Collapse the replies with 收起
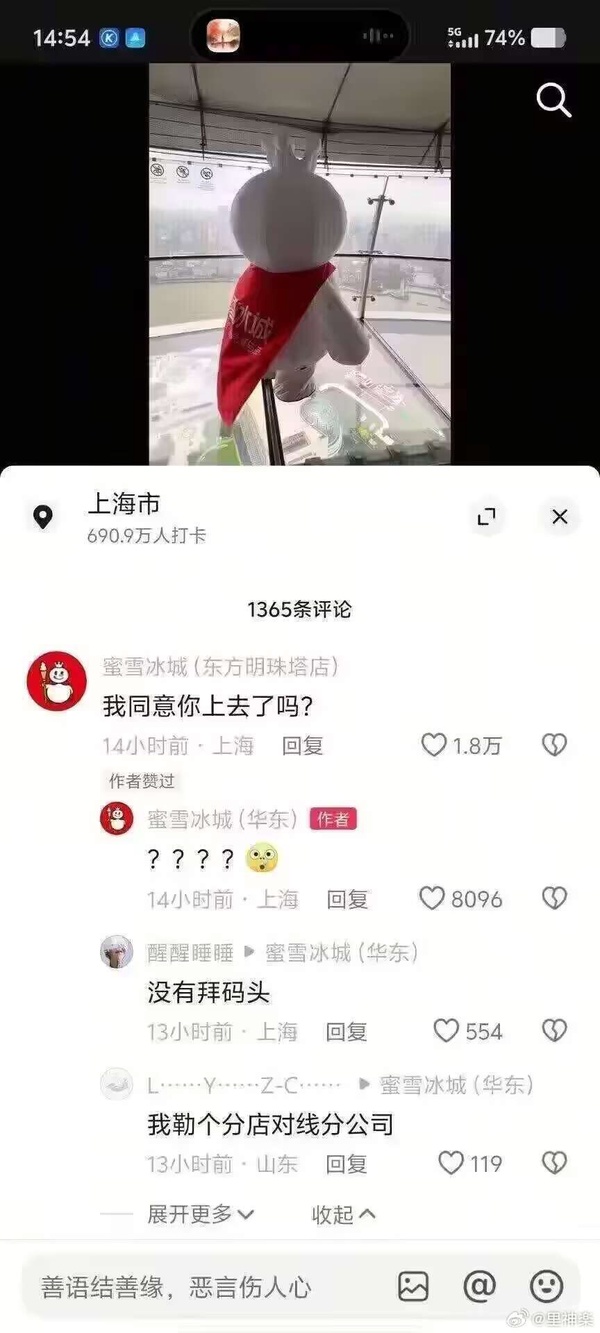The width and height of the screenshot is (600, 1333). tap(343, 1214)
